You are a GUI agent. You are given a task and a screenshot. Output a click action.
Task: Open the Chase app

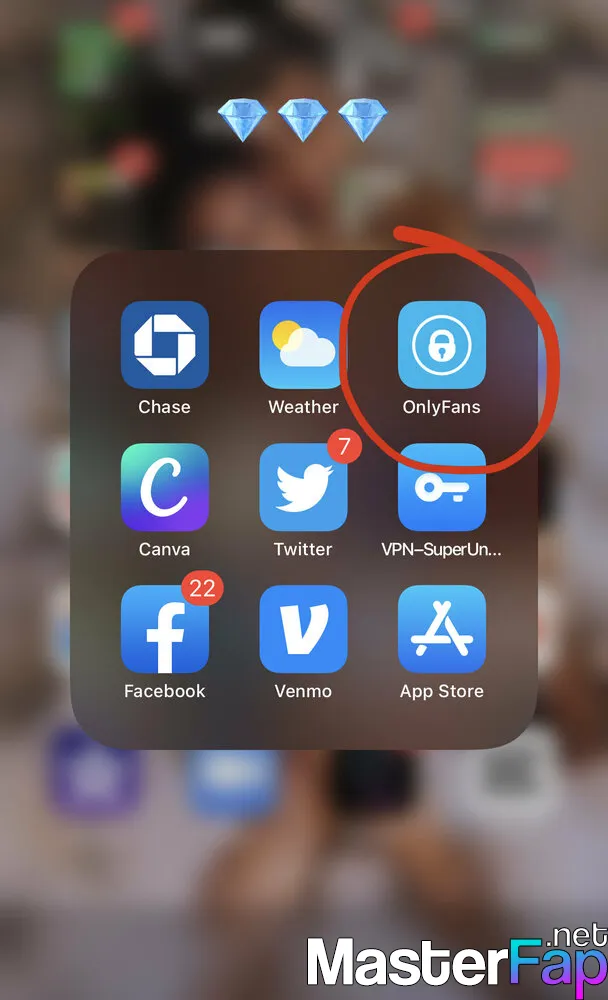tap(165, 344)
